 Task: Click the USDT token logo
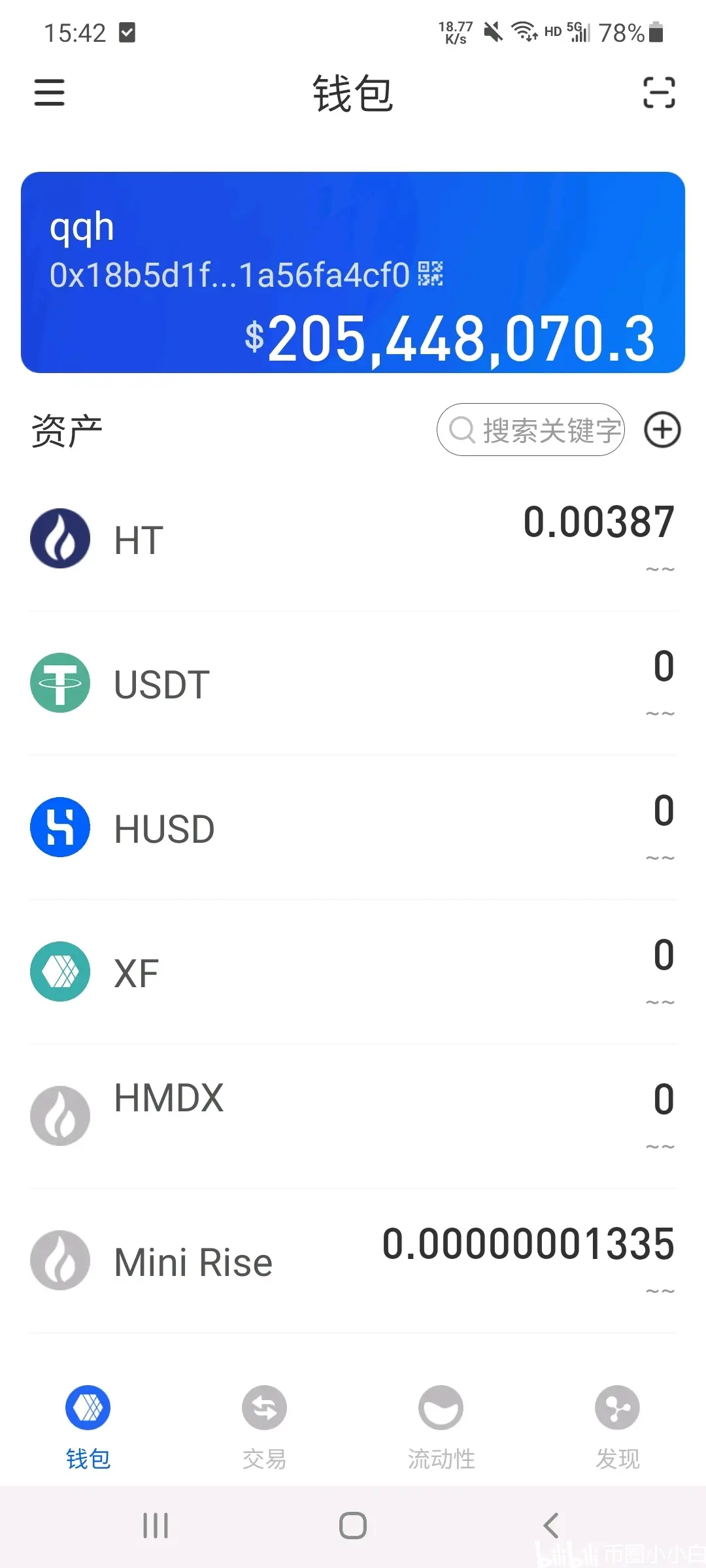(60, 683)
